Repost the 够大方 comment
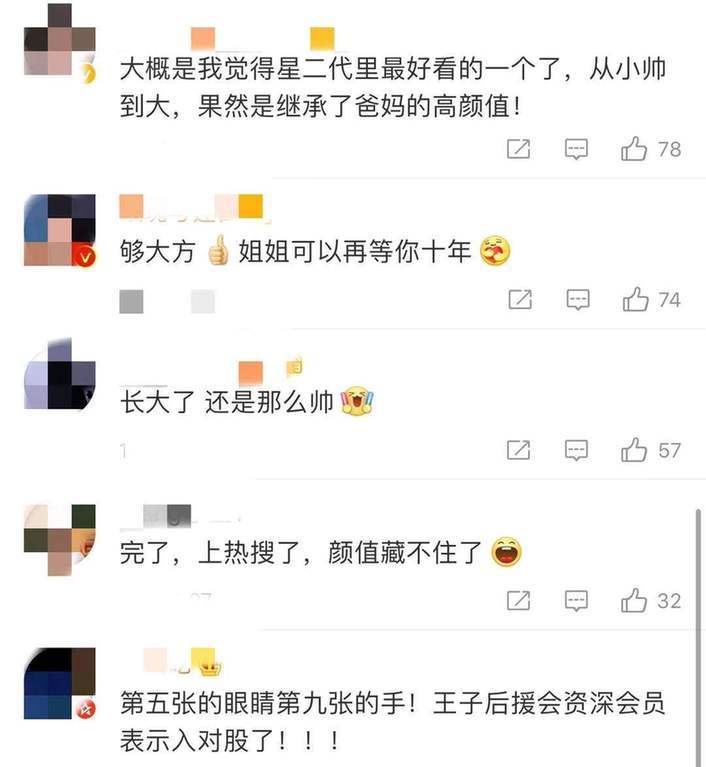706x767 pixels. 518,299
